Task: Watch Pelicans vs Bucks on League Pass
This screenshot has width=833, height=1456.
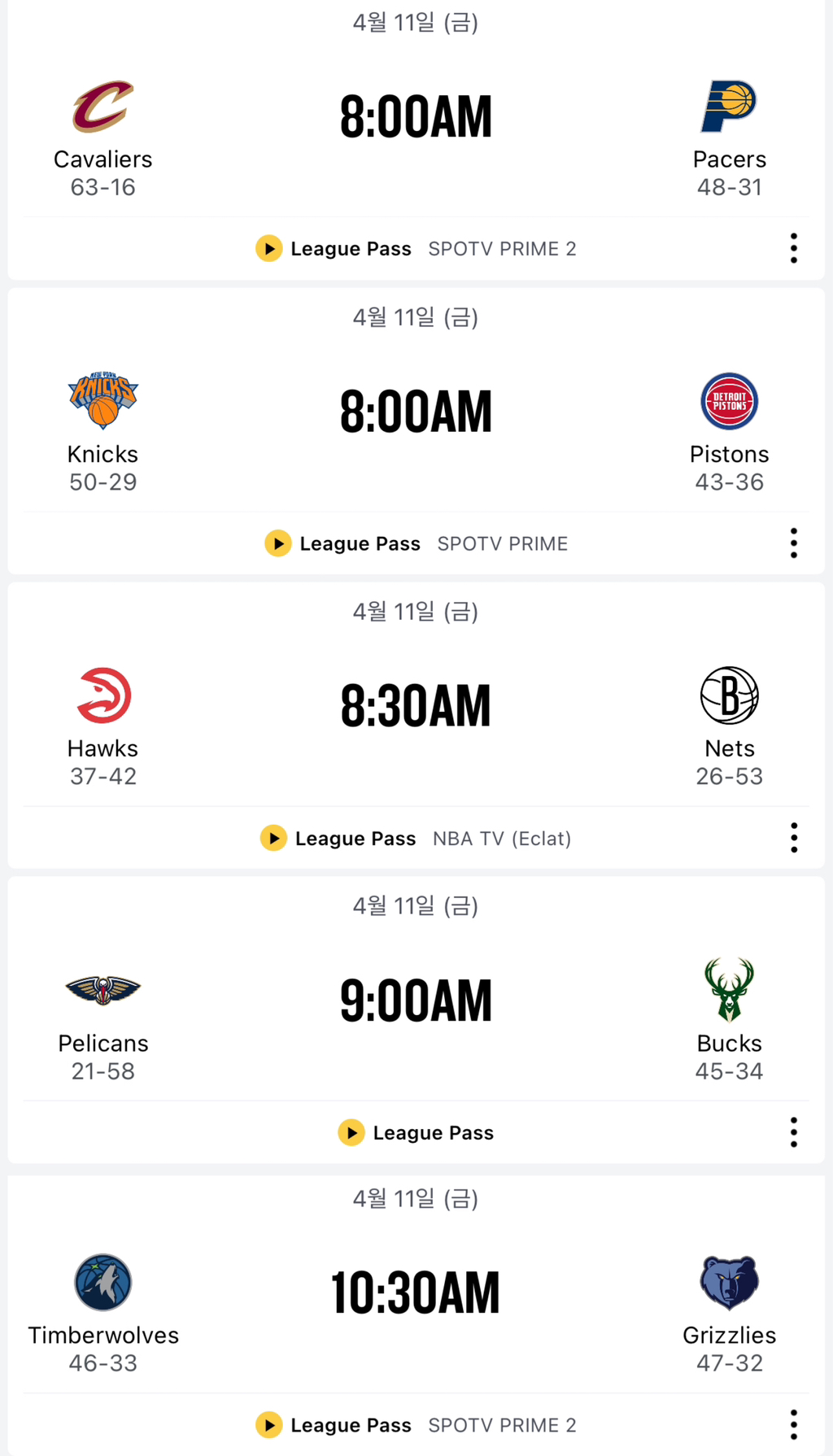Action: (x=416, y=1132)
